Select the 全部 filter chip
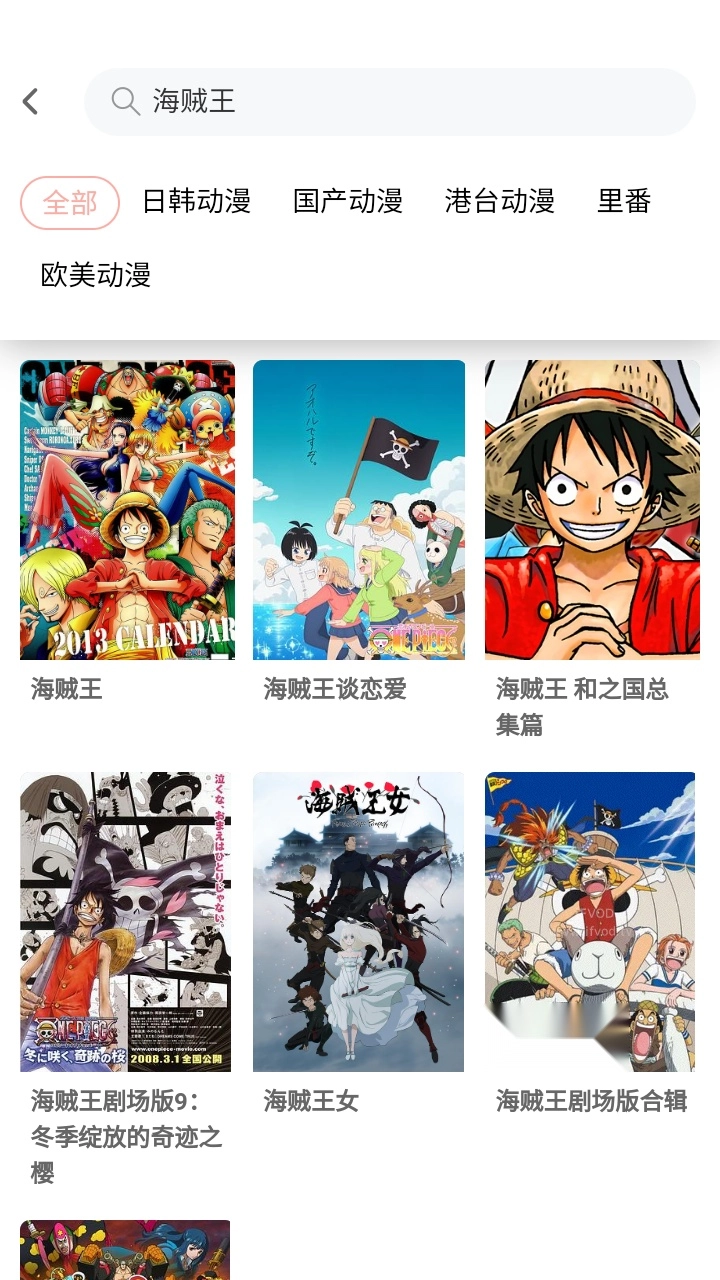The width and height of the screenshot is (720, 1280). (70, 202)
